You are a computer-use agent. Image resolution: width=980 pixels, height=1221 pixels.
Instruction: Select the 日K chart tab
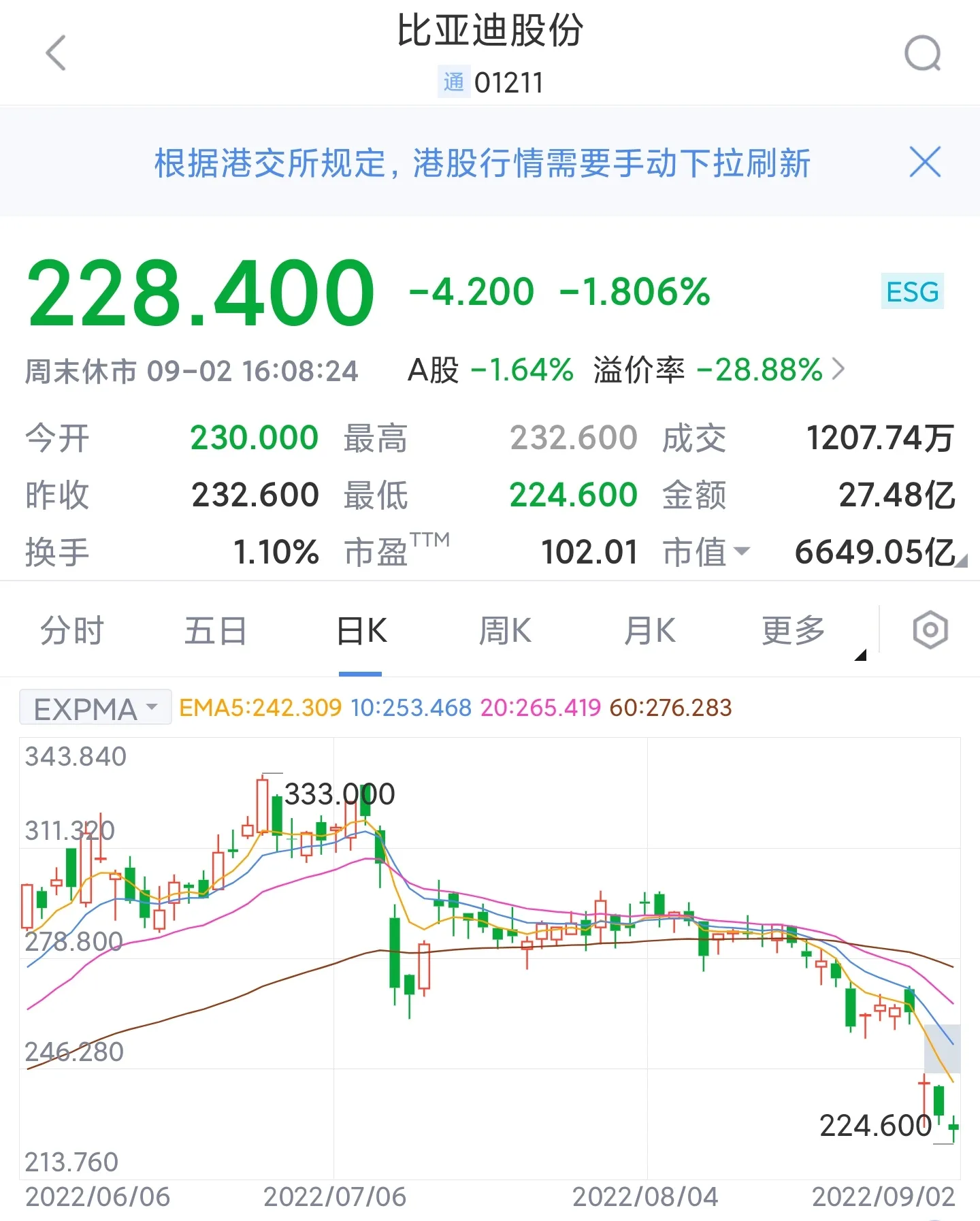[x=361, y=630]
